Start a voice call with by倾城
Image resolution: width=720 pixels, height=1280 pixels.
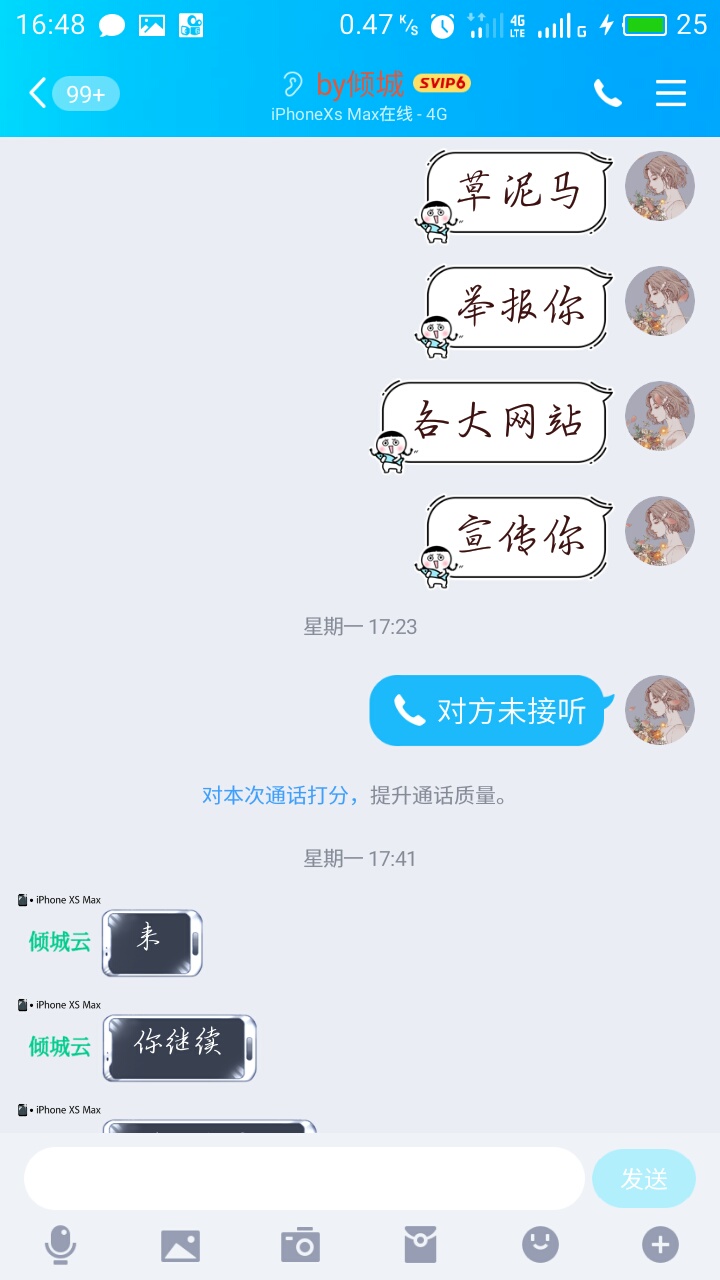[607, 94]
